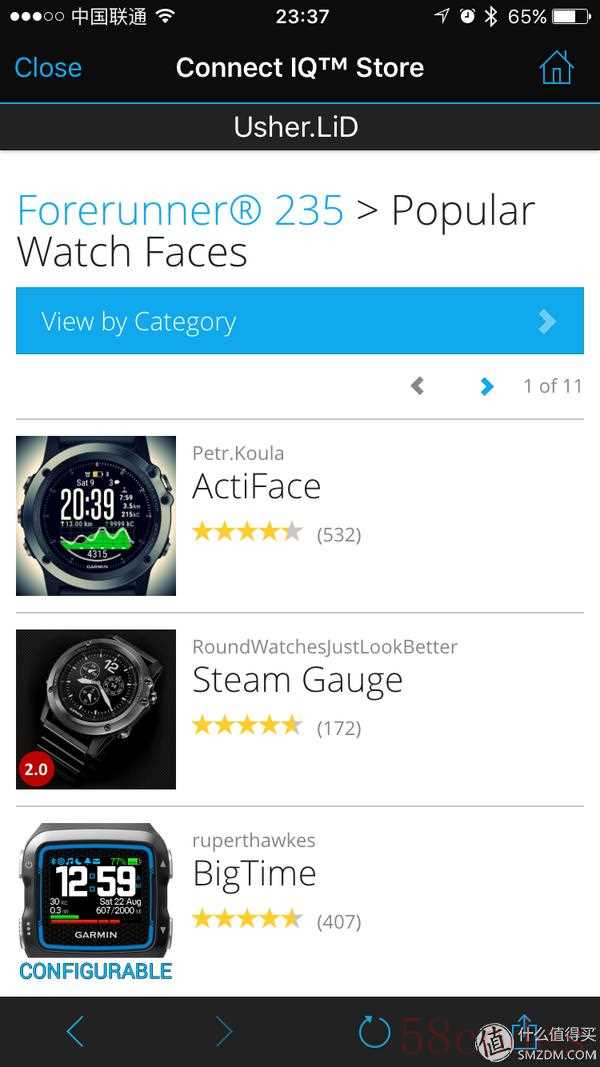Viewport: 600px width, 1067px height.
Task: Go to the store home page
Action: pos(556,68)
